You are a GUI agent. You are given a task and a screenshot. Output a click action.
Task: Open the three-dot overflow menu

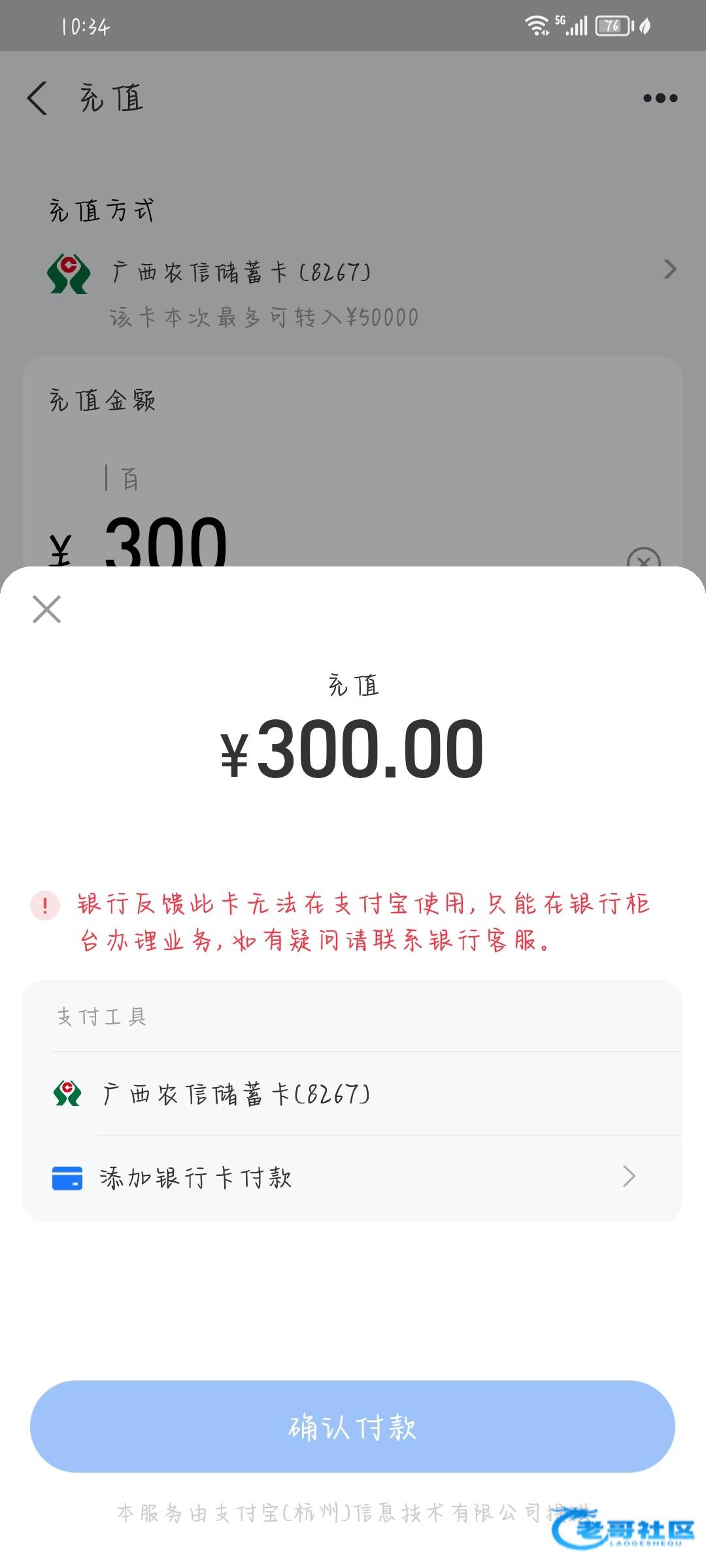click(660, 98)
